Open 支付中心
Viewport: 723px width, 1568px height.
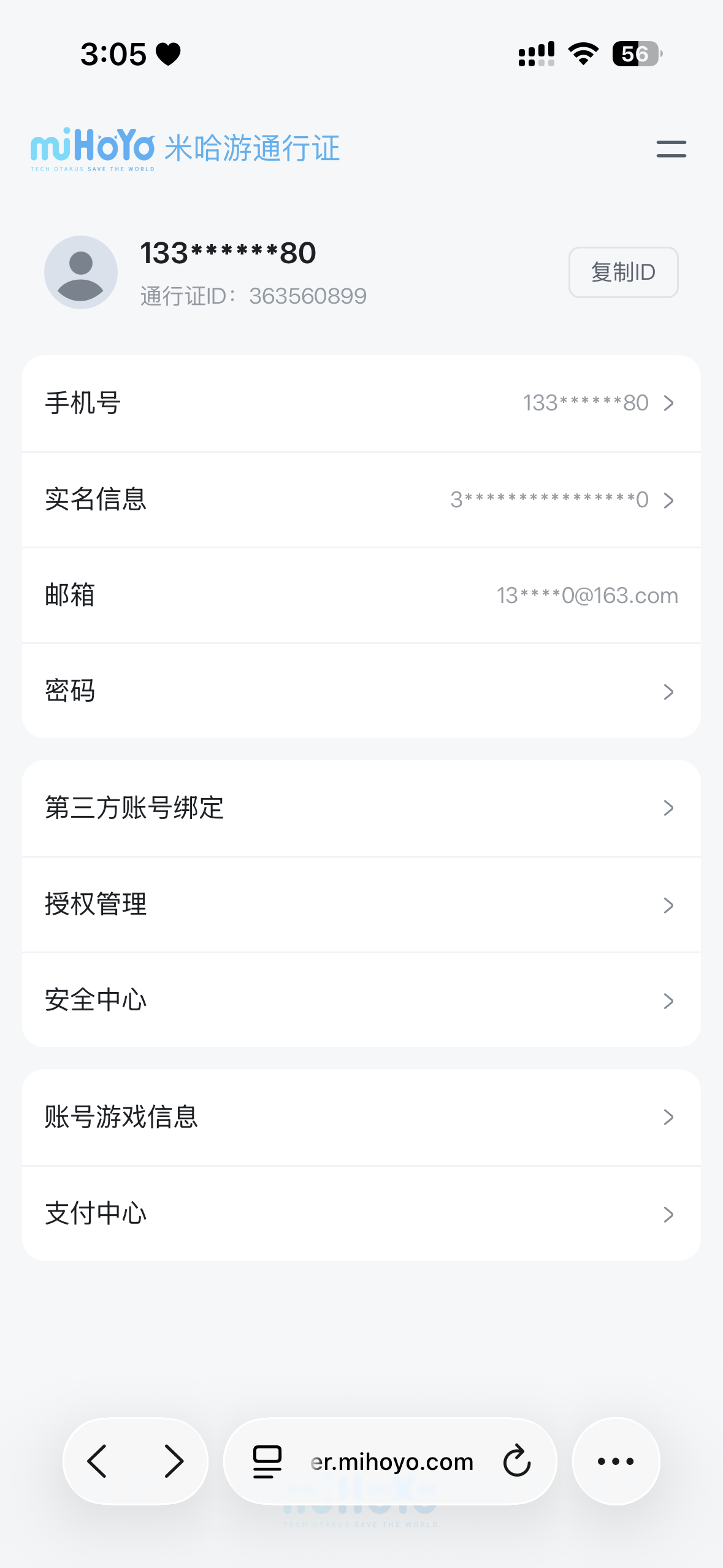361,1213
